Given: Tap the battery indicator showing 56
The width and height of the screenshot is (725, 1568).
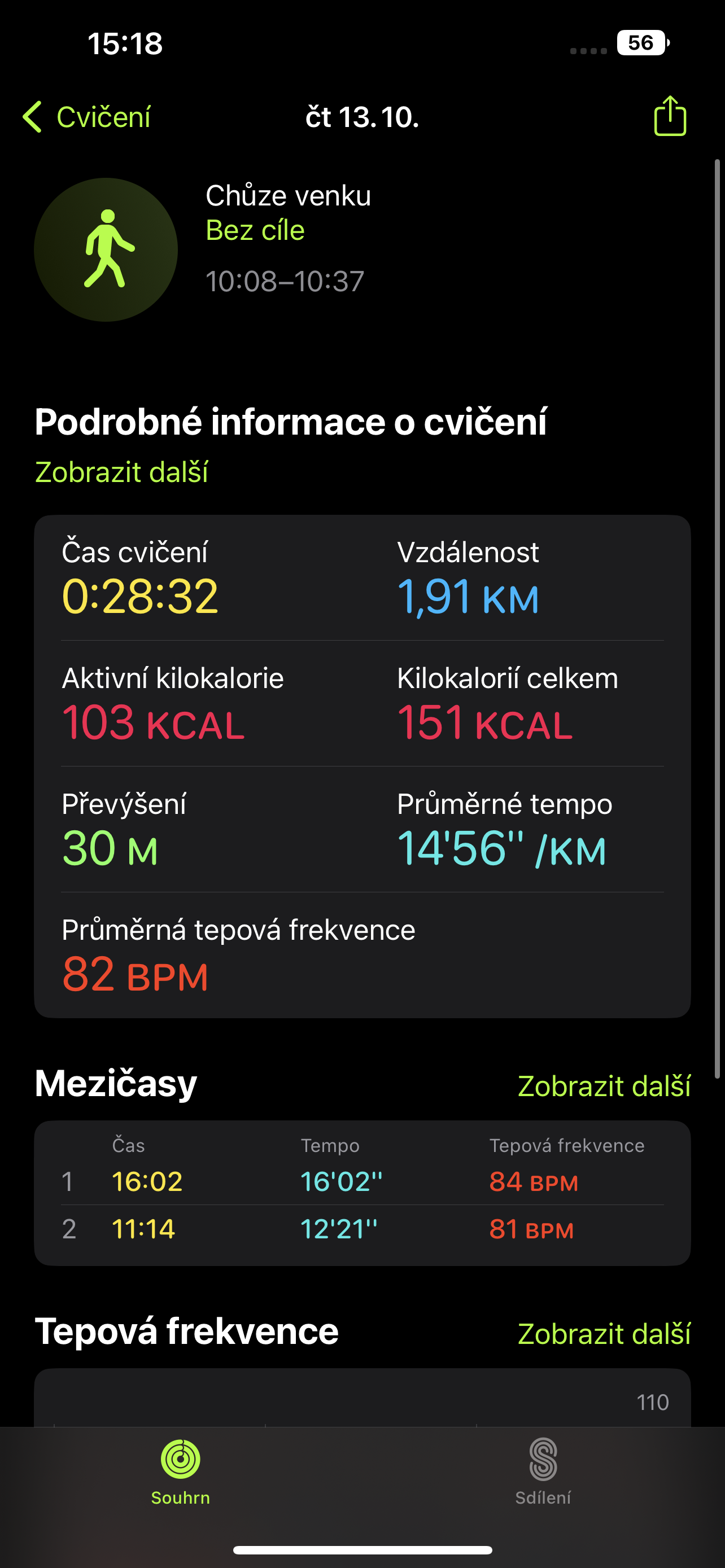Looking at the screenshot, I should pos(643,42).
